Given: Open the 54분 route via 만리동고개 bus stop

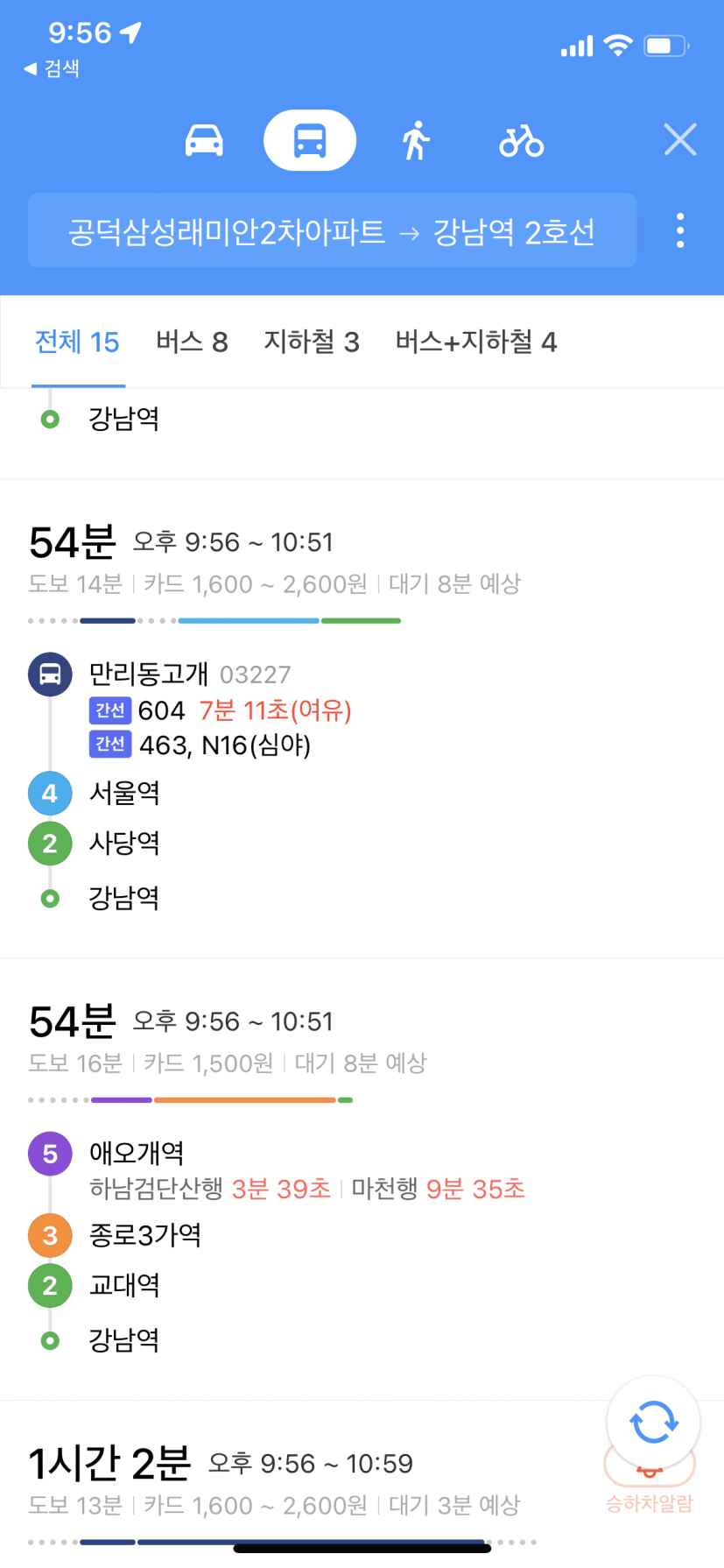Looking at the screenshot, I should click(362, 718).
